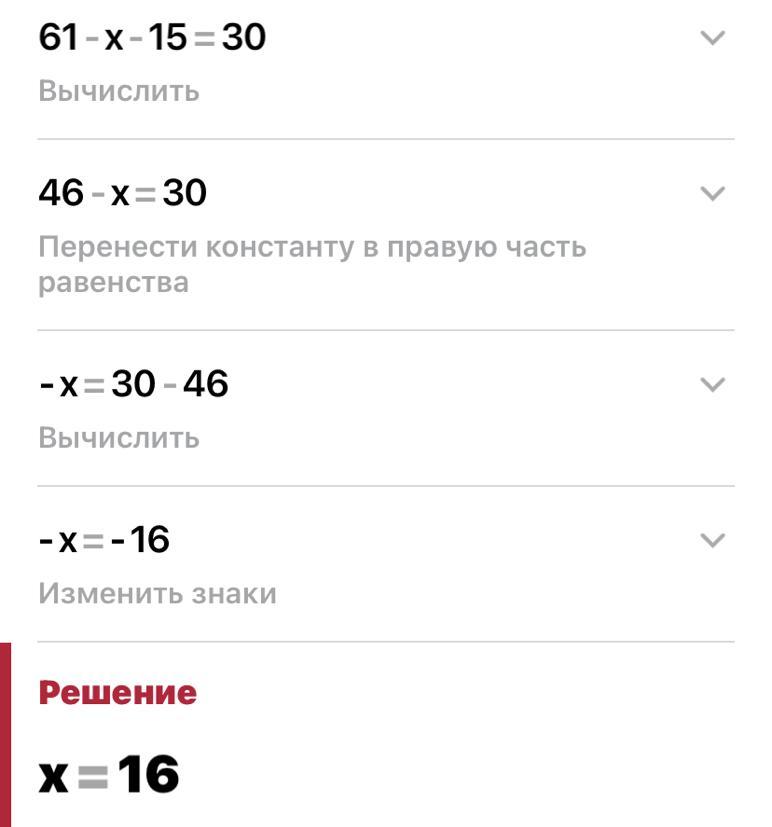This screenshot has height=827, width=772.
Task: Expand the step 61 - x - 15 = 30
Action: (712, 39)
